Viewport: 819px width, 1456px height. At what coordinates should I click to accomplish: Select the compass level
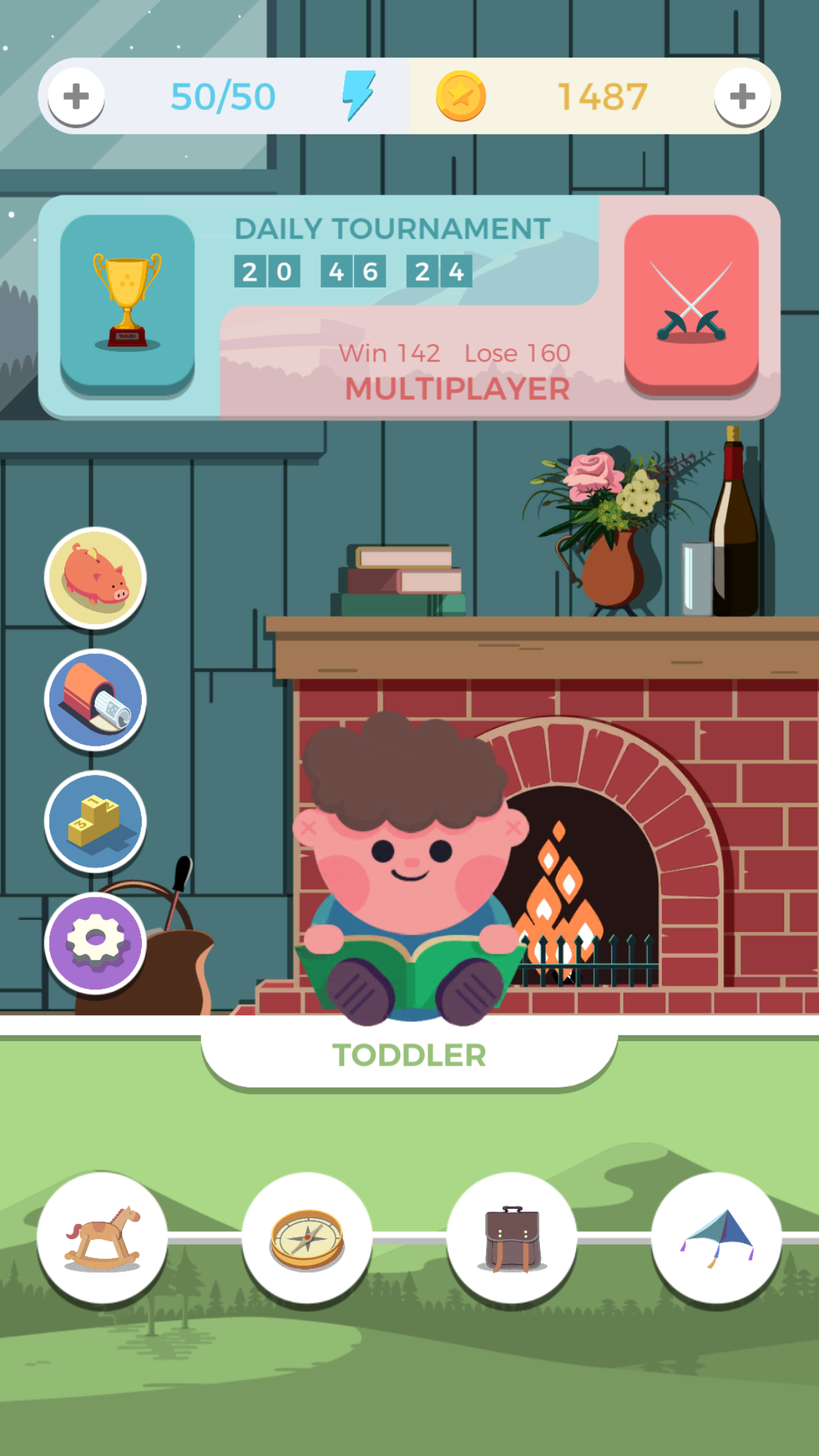307,1237
